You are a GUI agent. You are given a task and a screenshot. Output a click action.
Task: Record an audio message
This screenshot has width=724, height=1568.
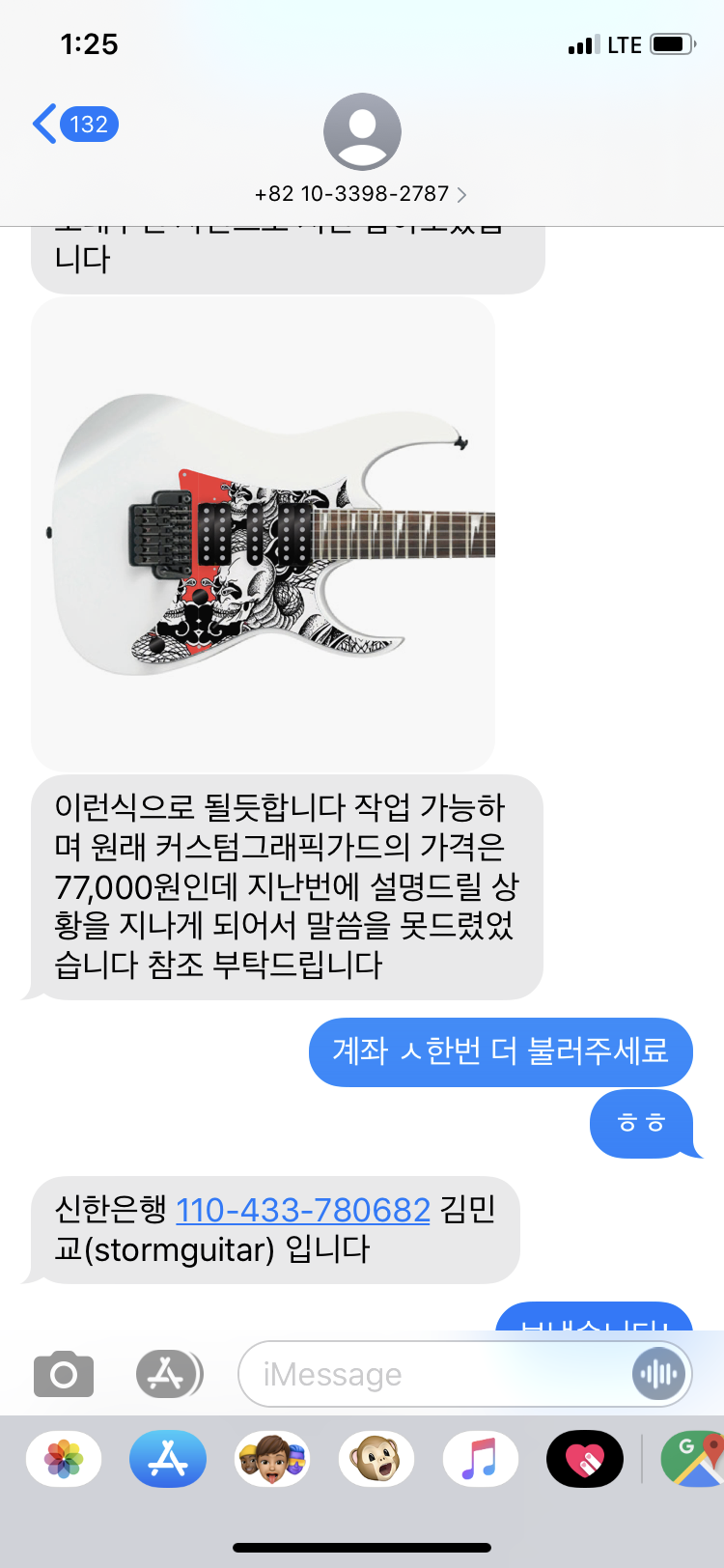[x=659, y=1374]
